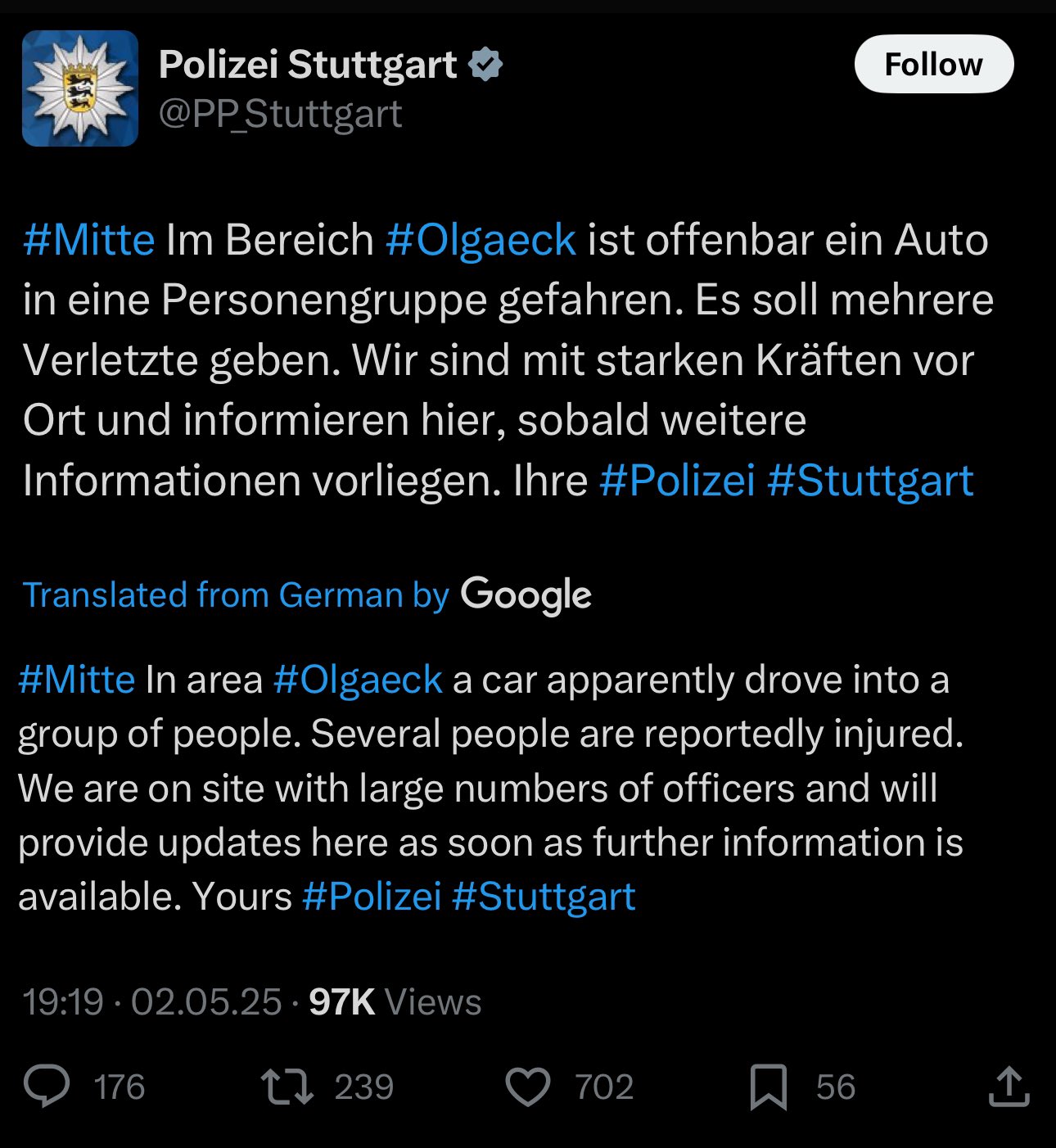The image size is (1056, 1148).
Task: Open Polizei Stuttgart profile picture
Action: coord(79,88)
